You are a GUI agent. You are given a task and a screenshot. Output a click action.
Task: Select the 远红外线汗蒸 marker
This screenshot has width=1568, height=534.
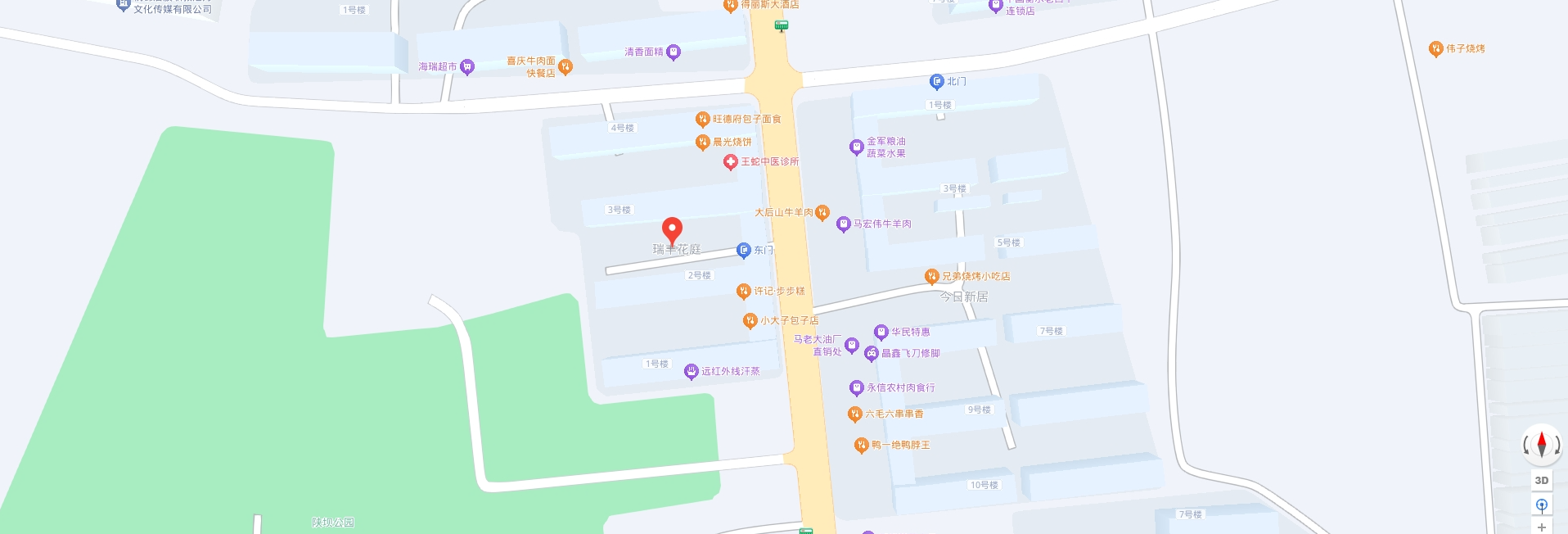point(691,372)
